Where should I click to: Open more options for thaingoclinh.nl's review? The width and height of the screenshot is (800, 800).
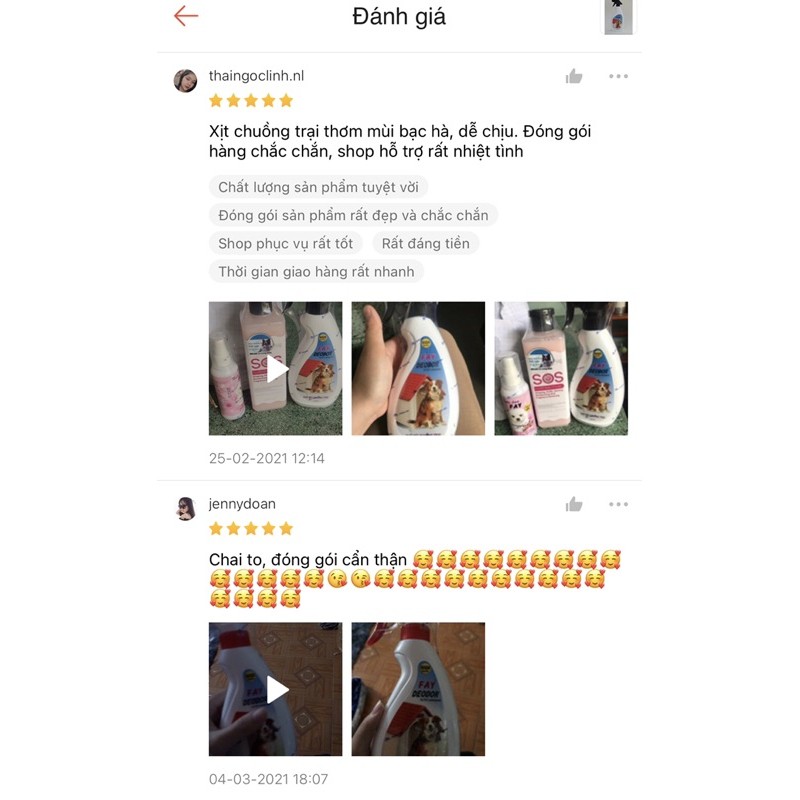[619, 76]
